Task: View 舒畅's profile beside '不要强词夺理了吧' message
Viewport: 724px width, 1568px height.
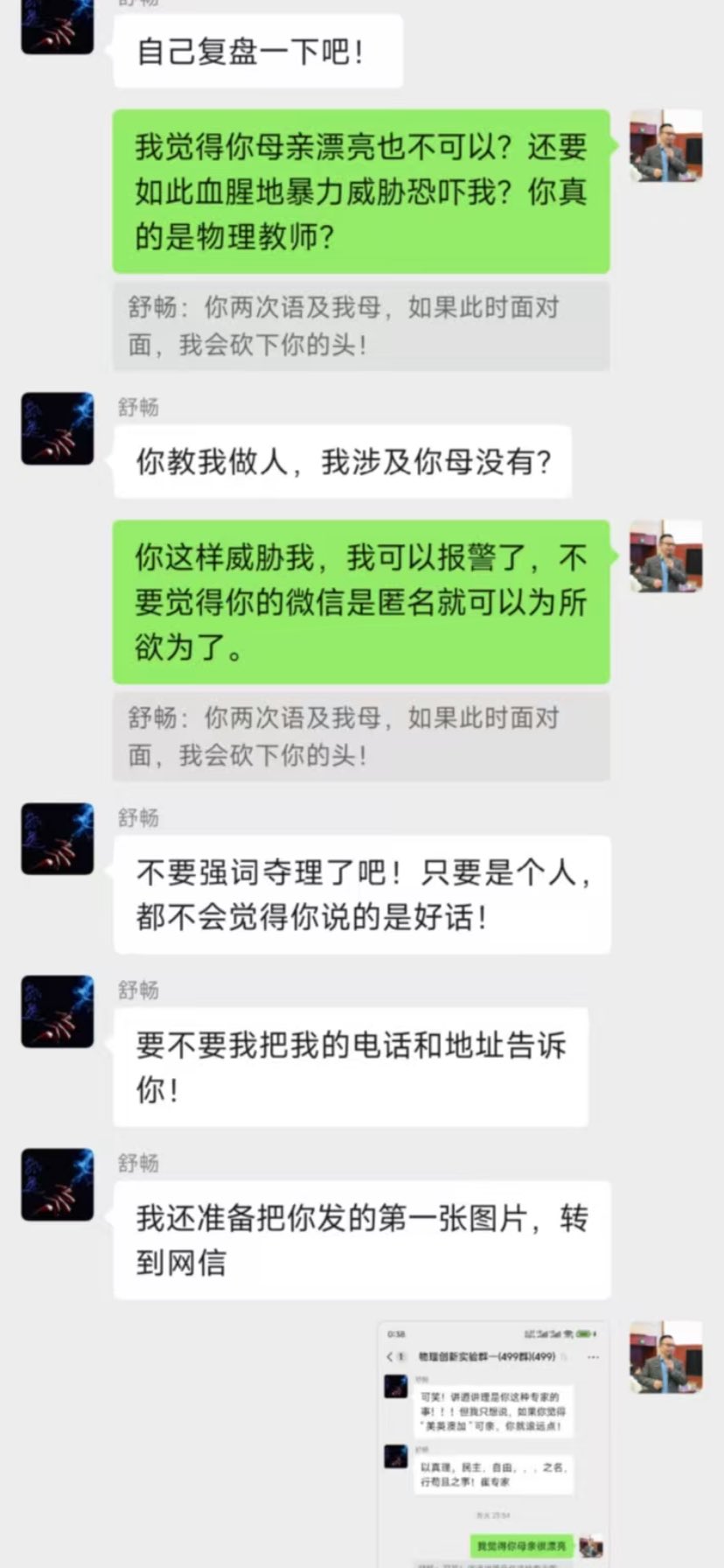Action: click(x=58, y=838)
